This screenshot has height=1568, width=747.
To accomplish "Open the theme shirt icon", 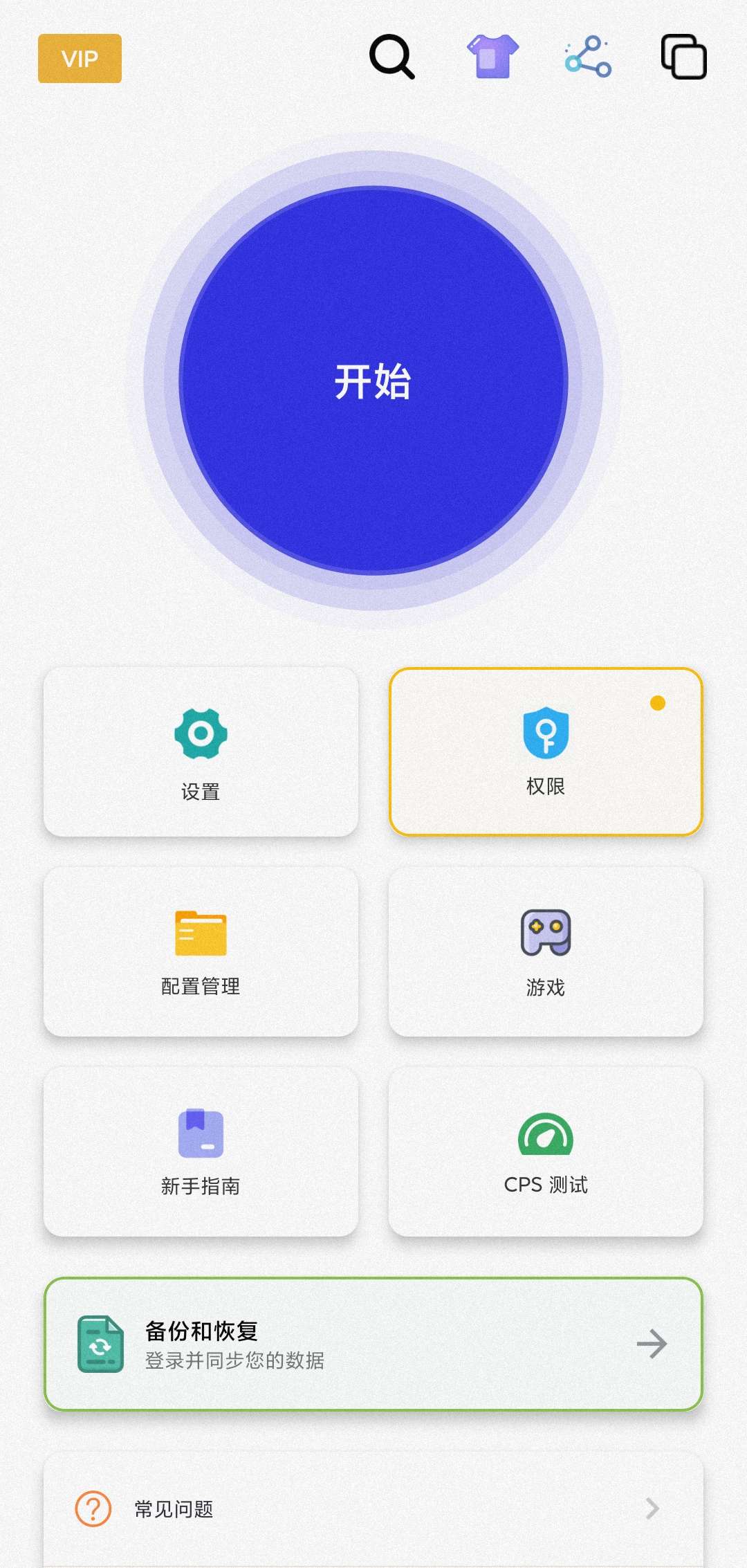I will pyautogui.click(x=492, y=57).
